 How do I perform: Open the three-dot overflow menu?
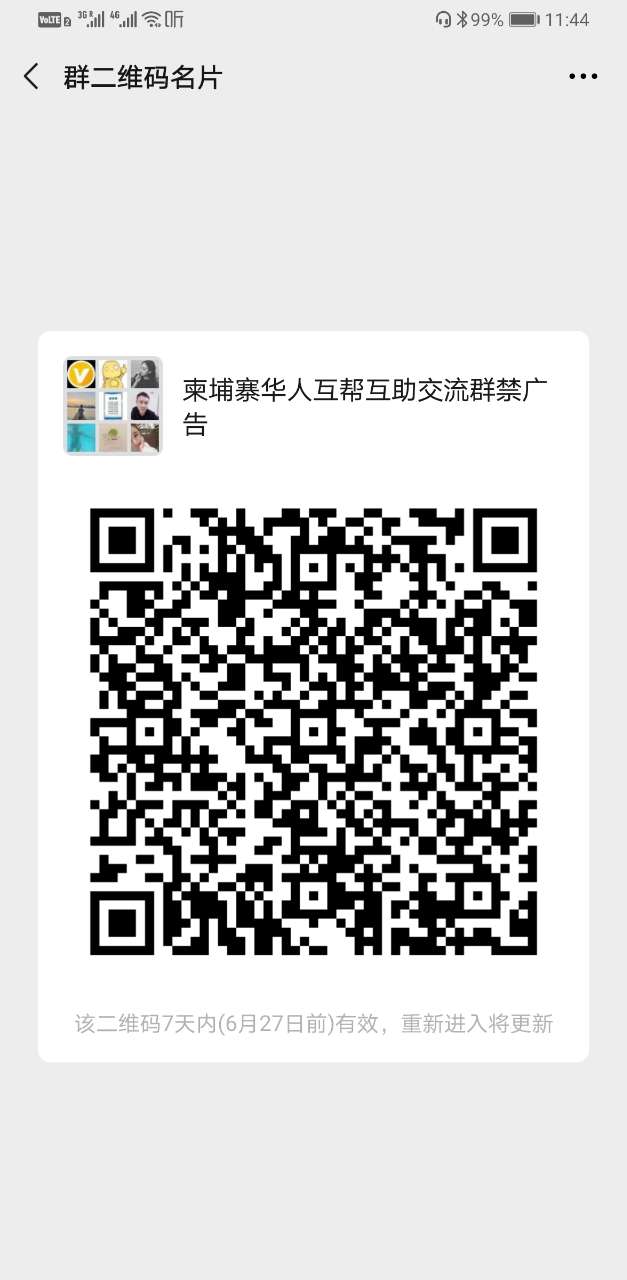pyautogui.click(x=583, y=77)
